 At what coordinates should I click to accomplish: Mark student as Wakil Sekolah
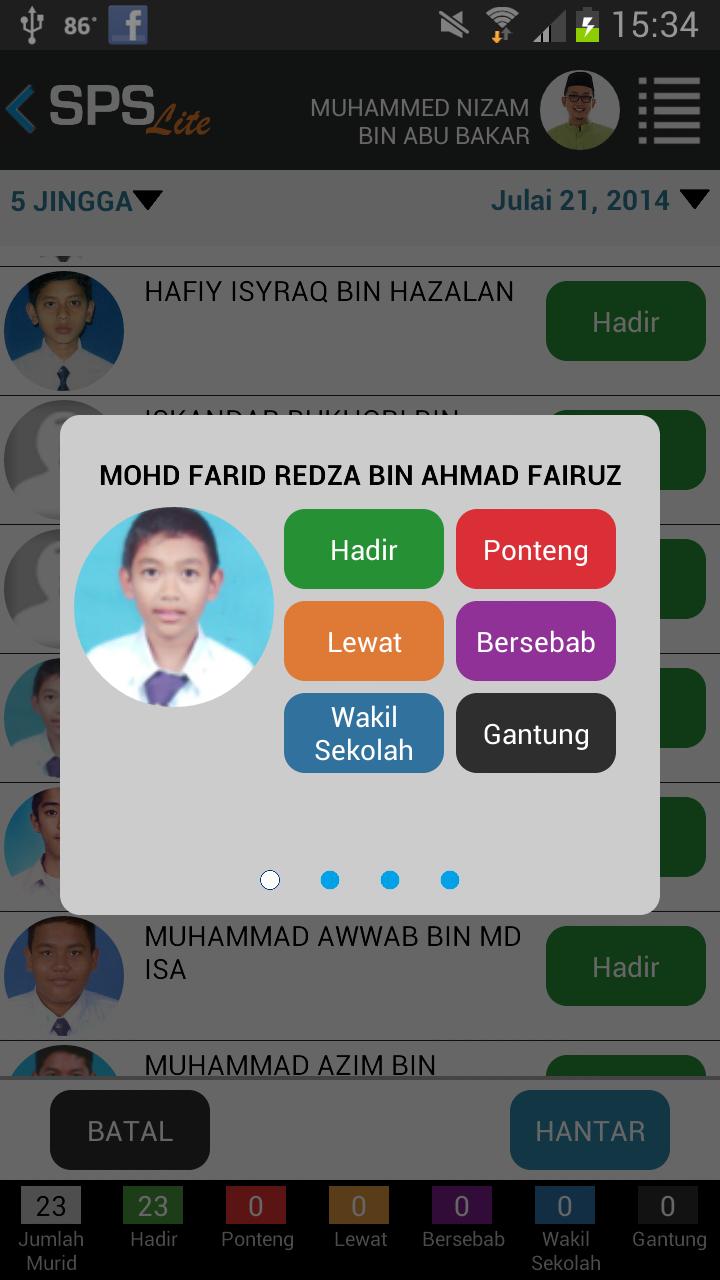pyautogui.click(x=363, y=733)
